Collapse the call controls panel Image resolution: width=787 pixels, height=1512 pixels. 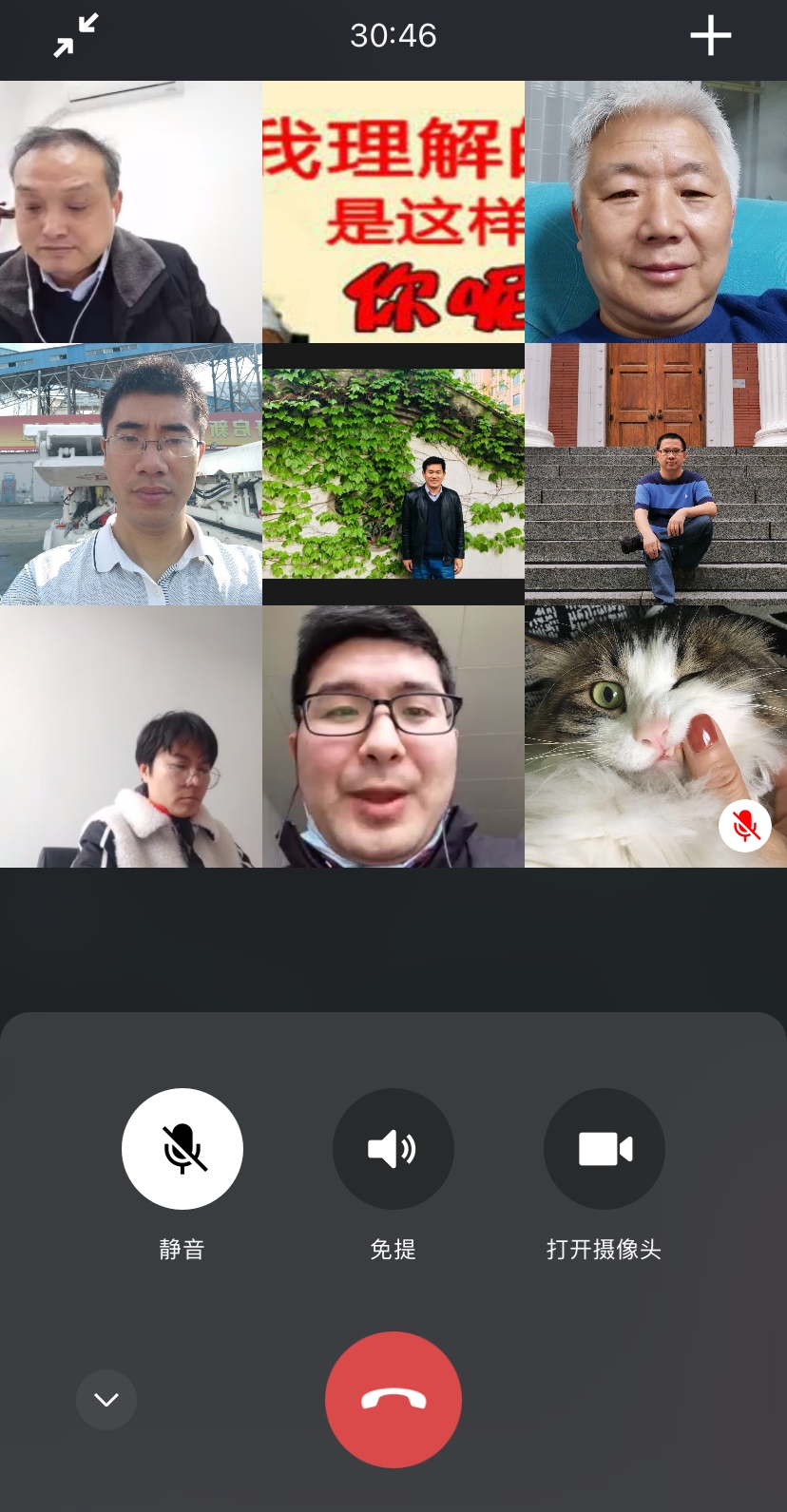(106, 1400)
